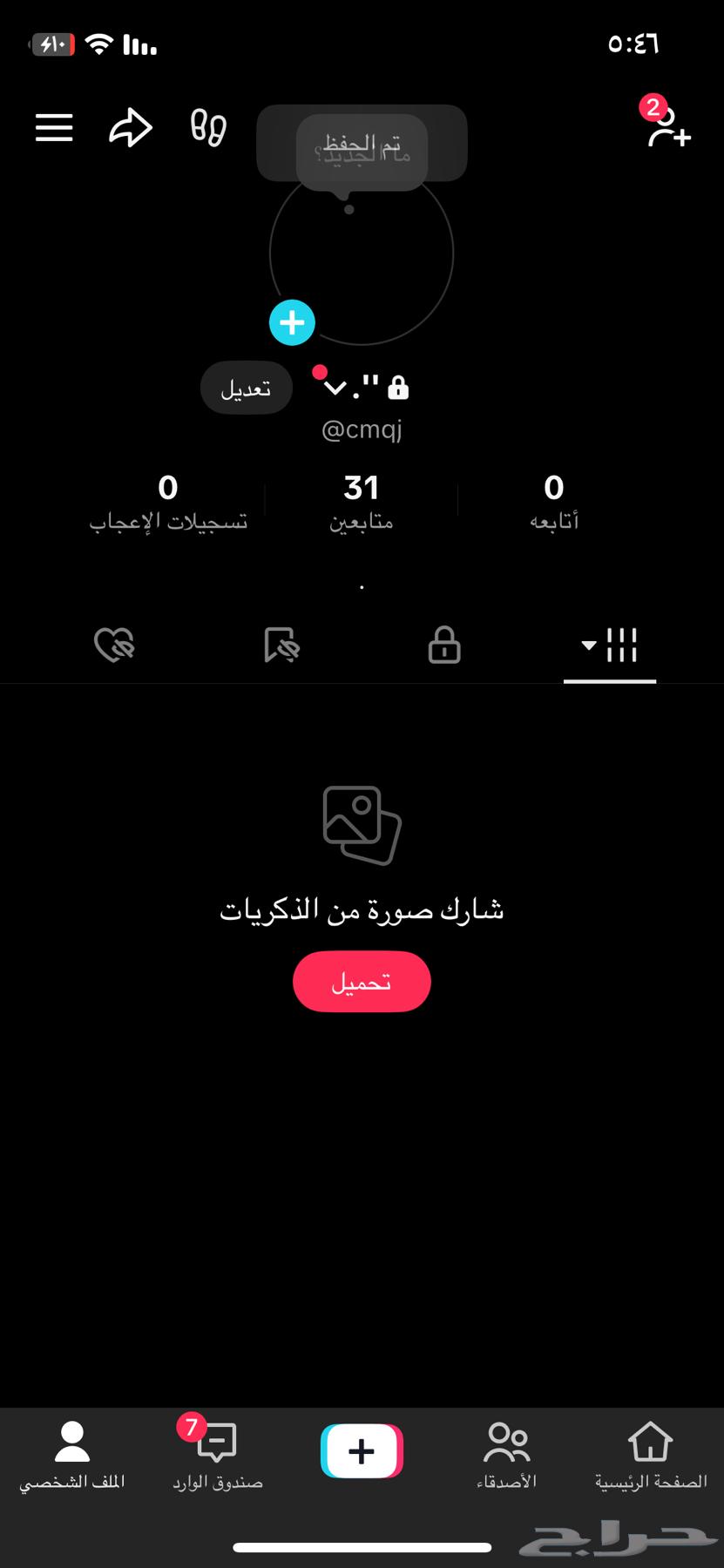This screenshot has height=1568, width=724.
Task: Open profile view history footprints icon
Action: (x=206, y=127)
